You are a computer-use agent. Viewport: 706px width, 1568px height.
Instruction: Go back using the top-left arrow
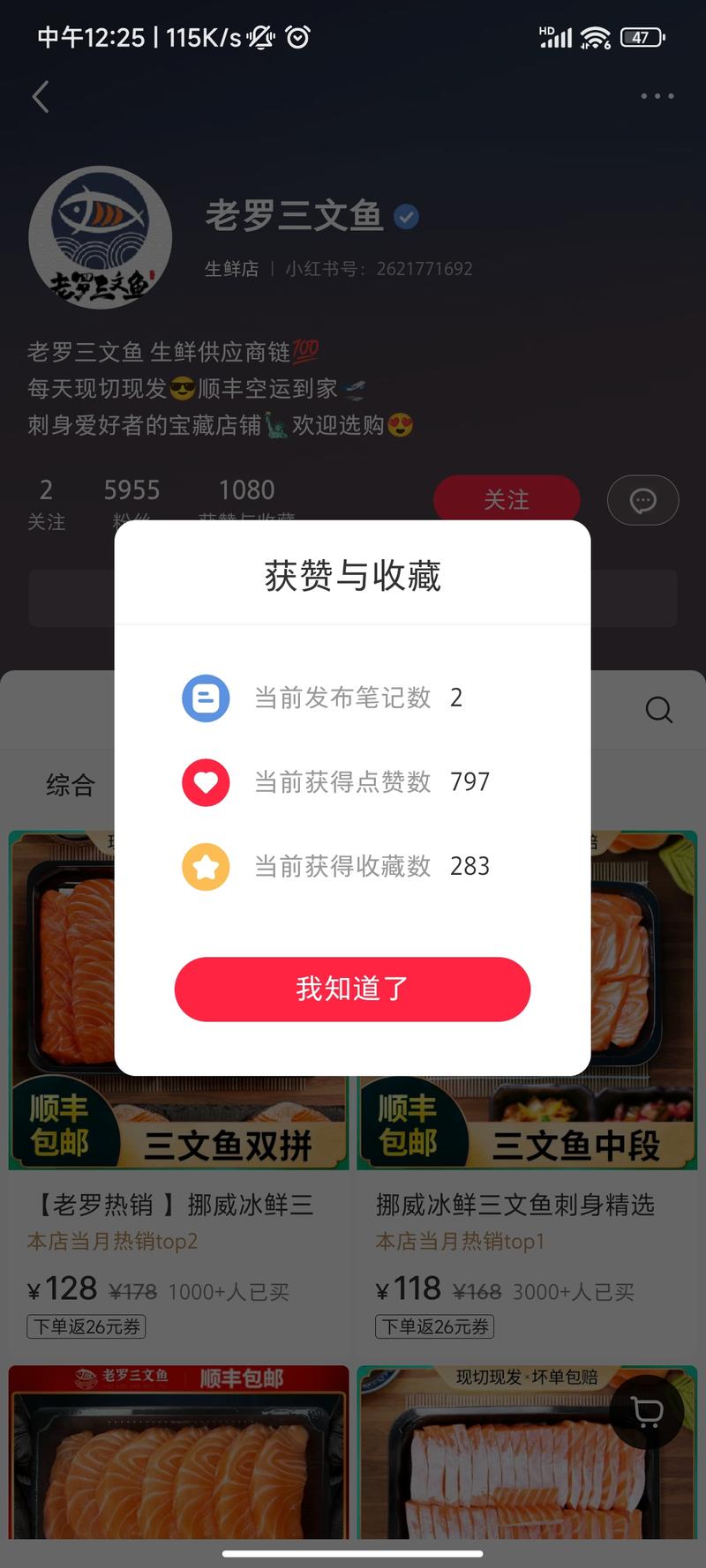tap(41, 96)
